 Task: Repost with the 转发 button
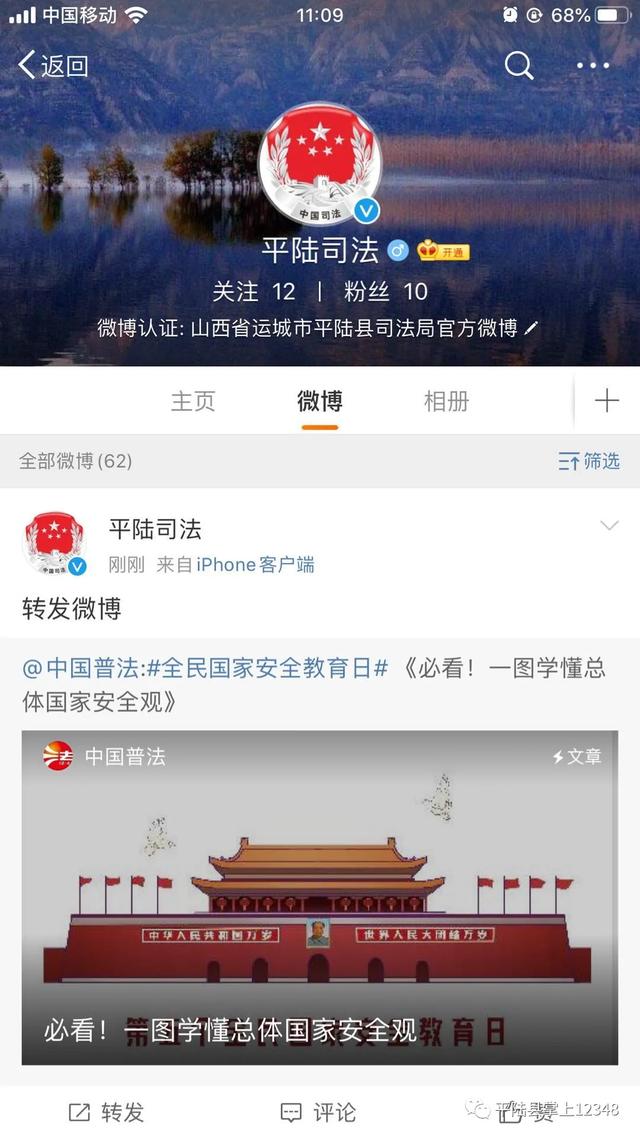coord(107,1112)
